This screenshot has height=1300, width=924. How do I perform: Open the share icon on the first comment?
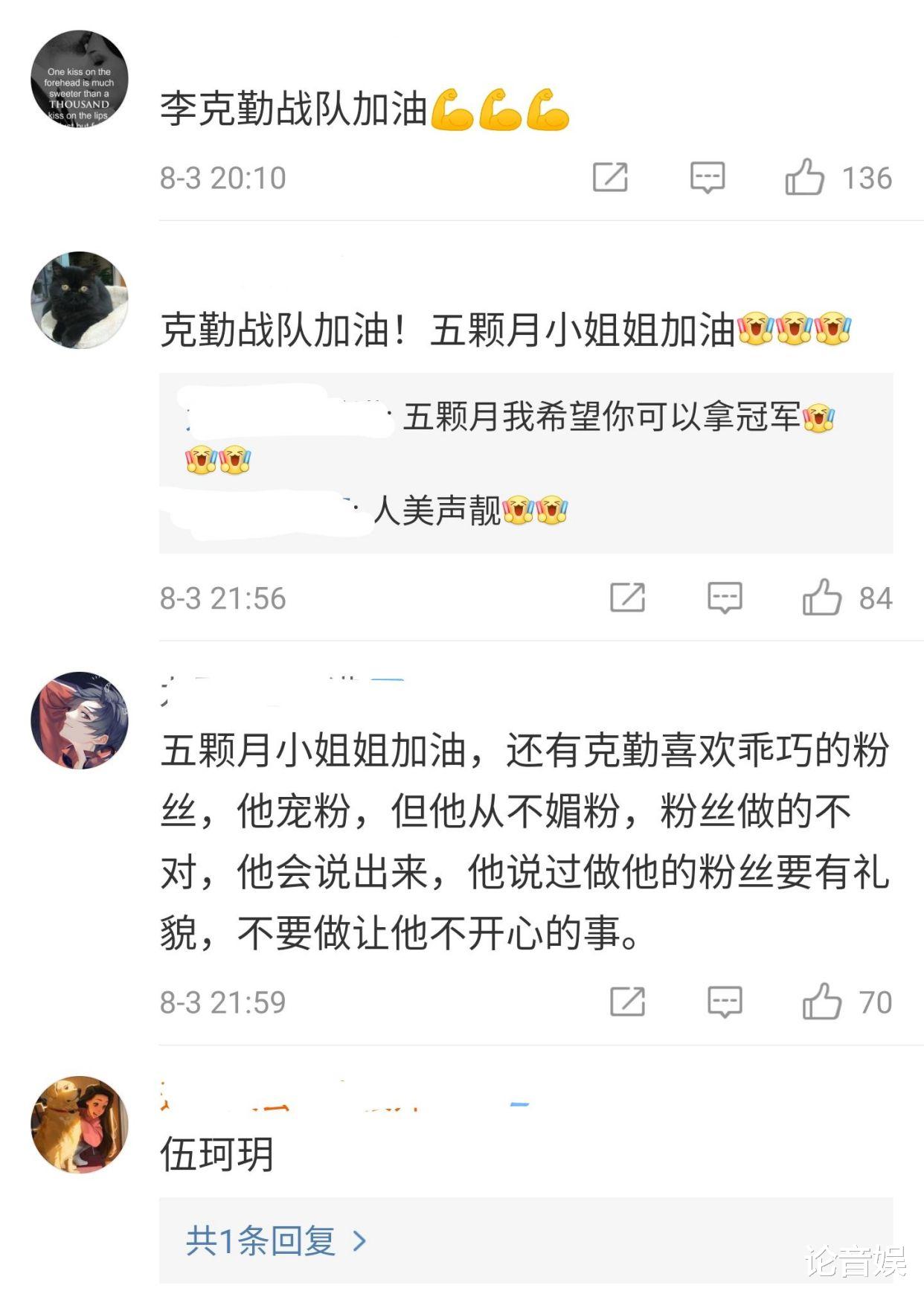point(610,176)
